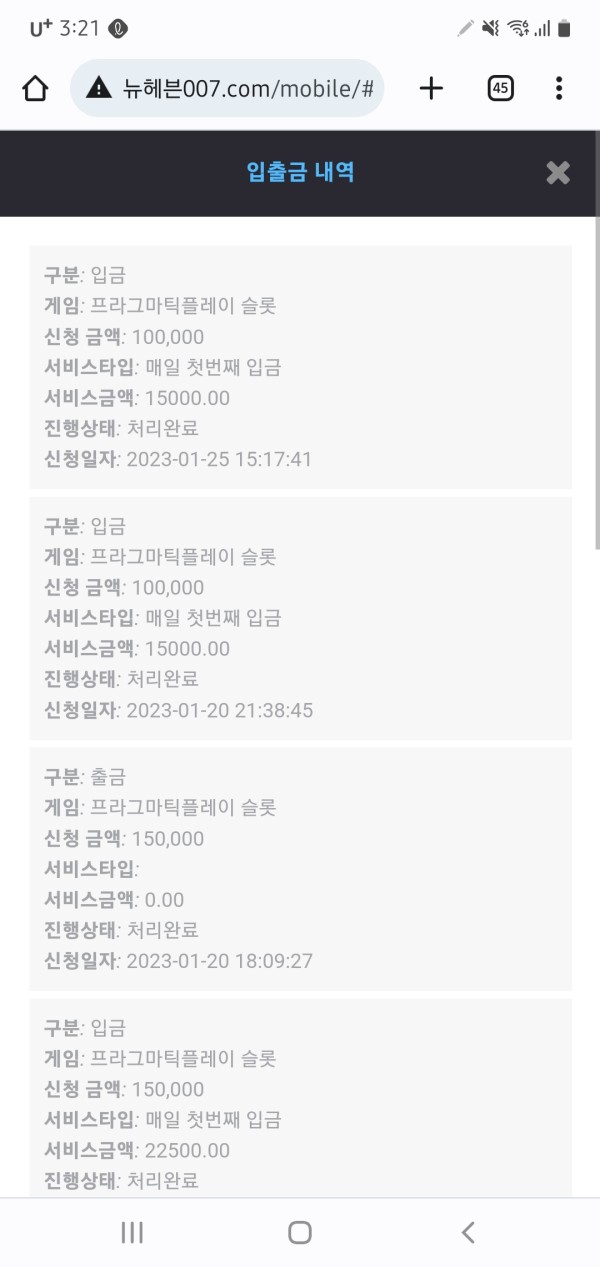Screen dimensions: 600x1267
Task: Close the 입출금 내역 panel
Action: [557, 173]
